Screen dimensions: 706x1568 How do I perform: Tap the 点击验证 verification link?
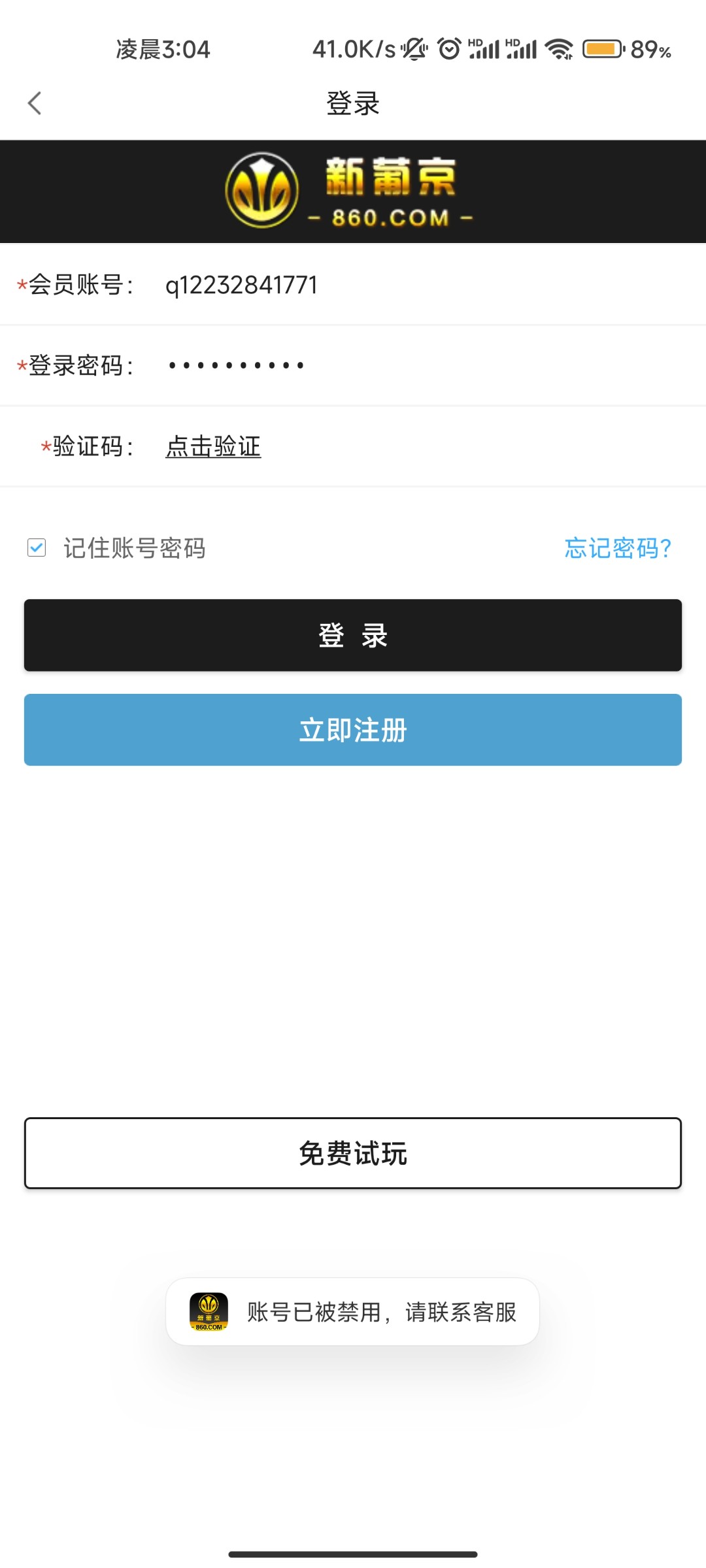213,447
